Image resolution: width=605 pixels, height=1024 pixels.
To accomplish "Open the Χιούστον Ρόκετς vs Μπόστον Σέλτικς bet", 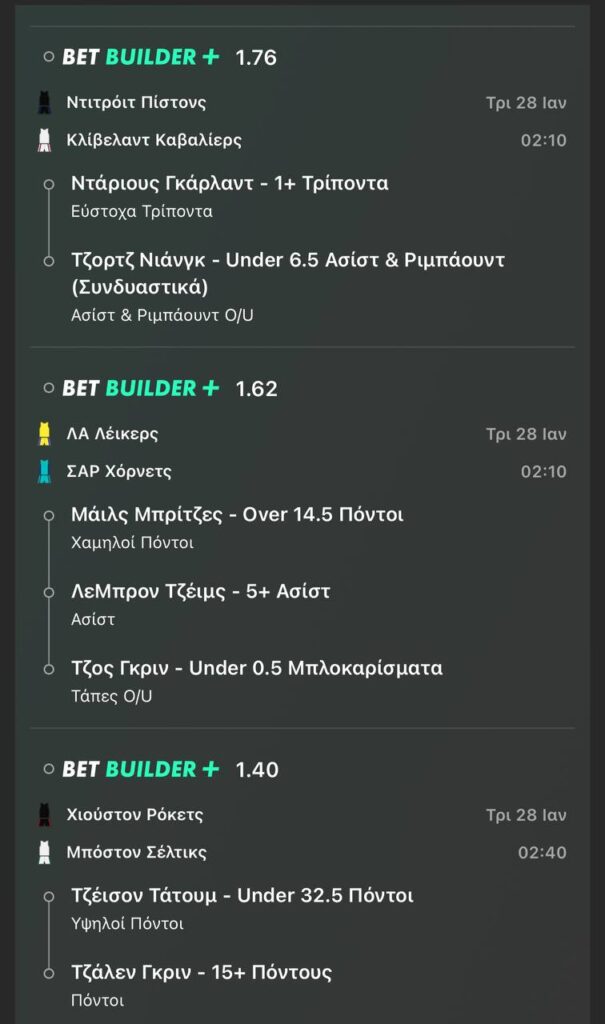I will tap(134, 814).
